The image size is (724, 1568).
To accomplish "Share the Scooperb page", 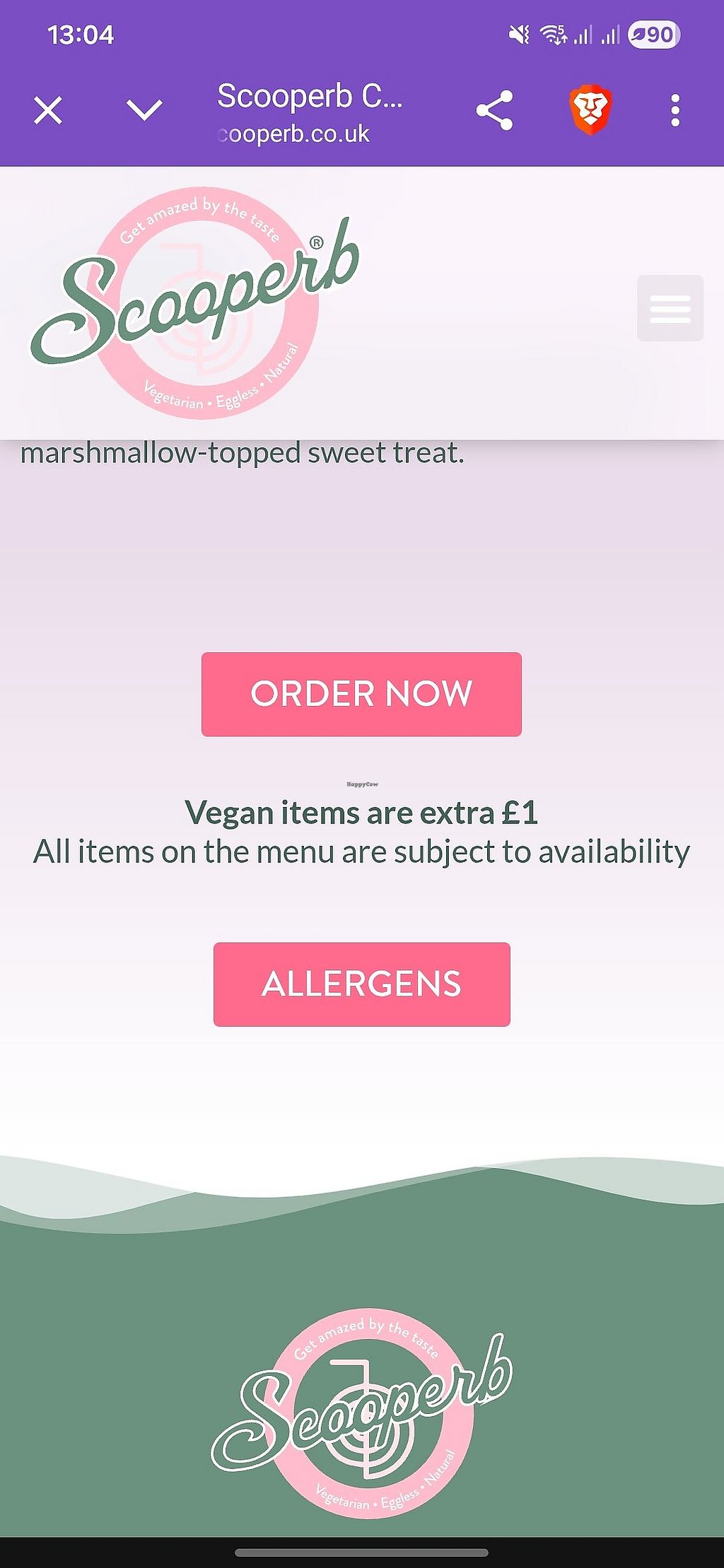I will tap(494, 111).
